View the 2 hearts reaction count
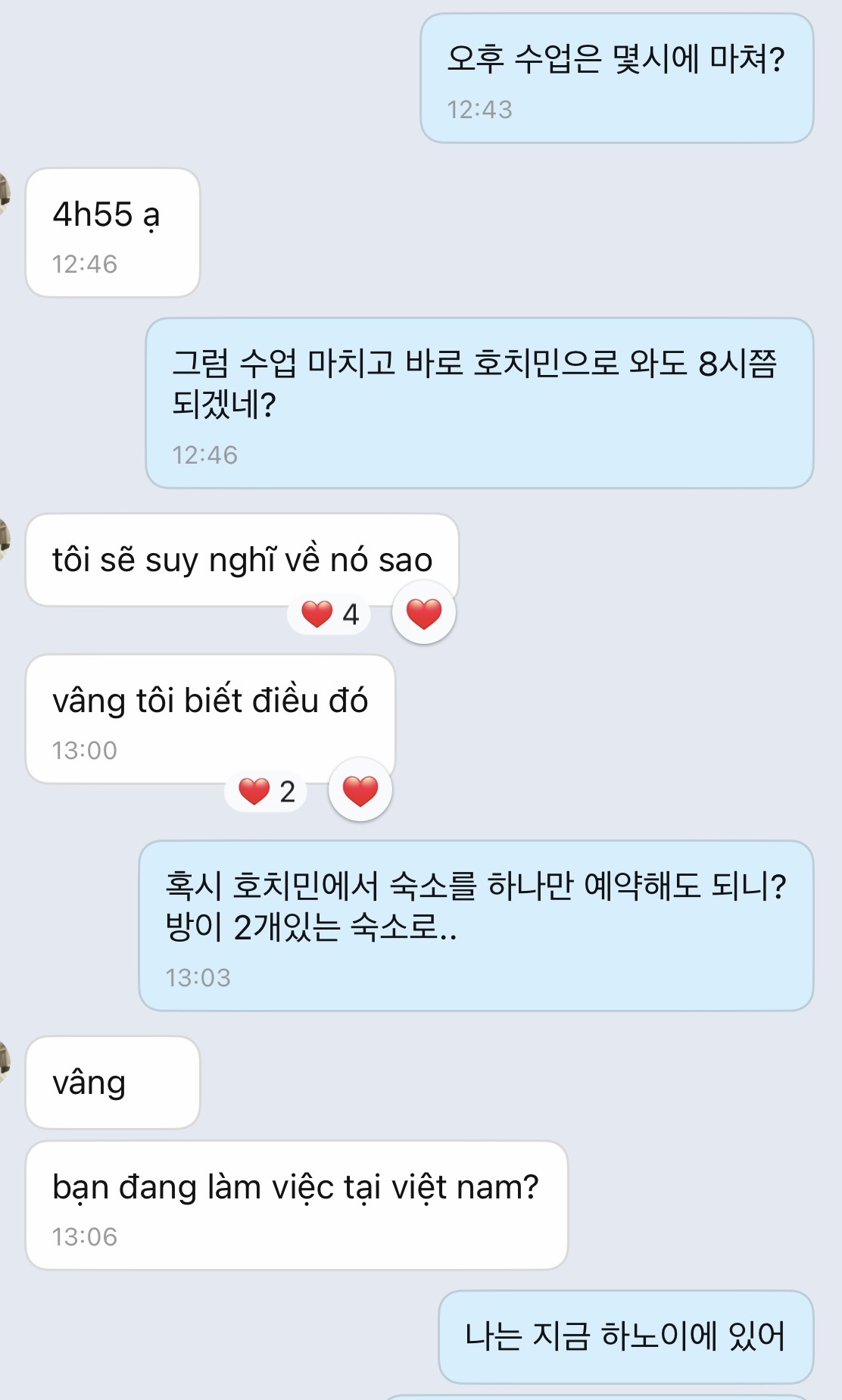This screenshot has height=1400, width=842. [x=267, y=792]
